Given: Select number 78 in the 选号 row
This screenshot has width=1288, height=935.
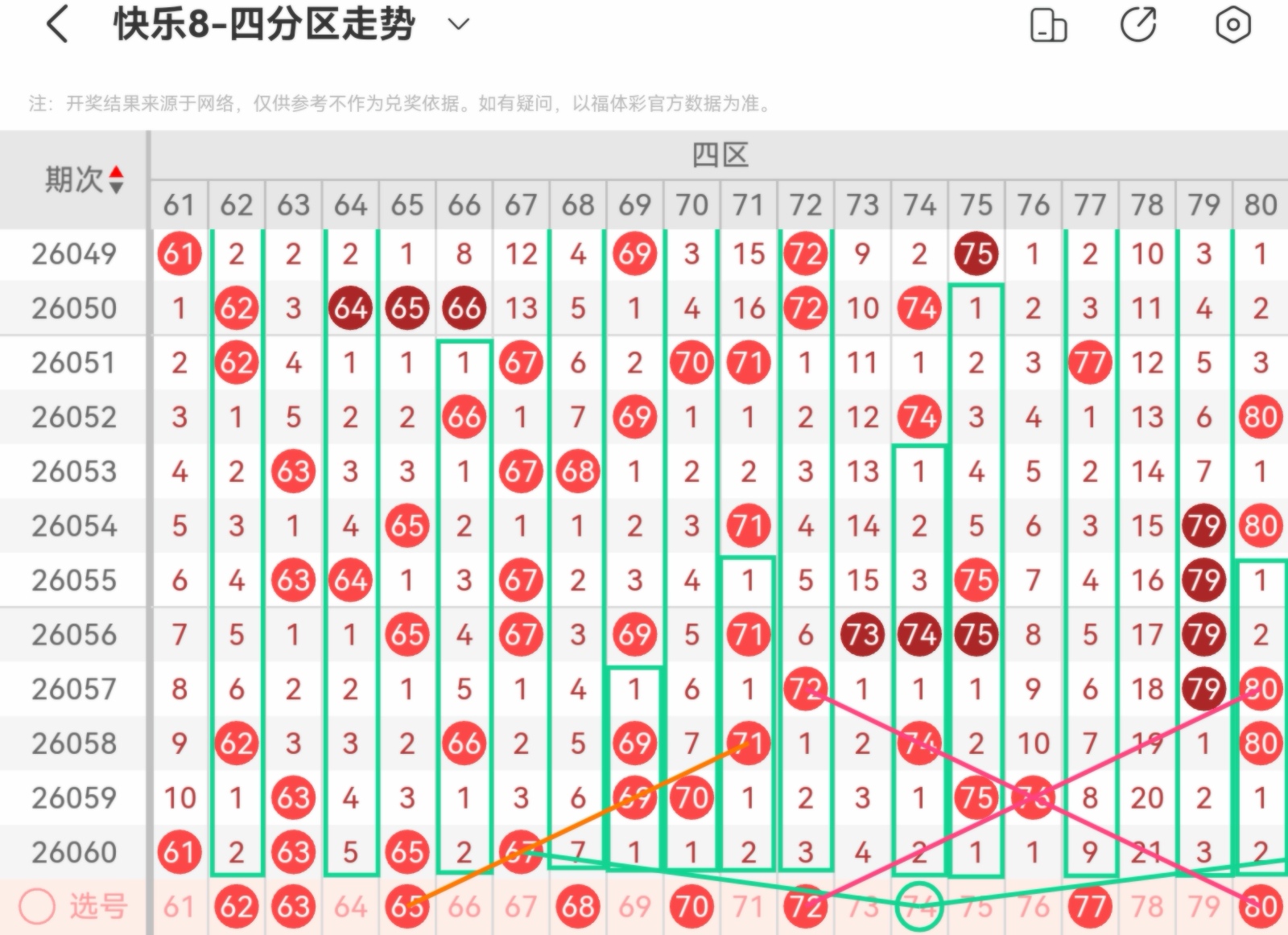Looking at the screenshot, I should (x=1147, y=907).
